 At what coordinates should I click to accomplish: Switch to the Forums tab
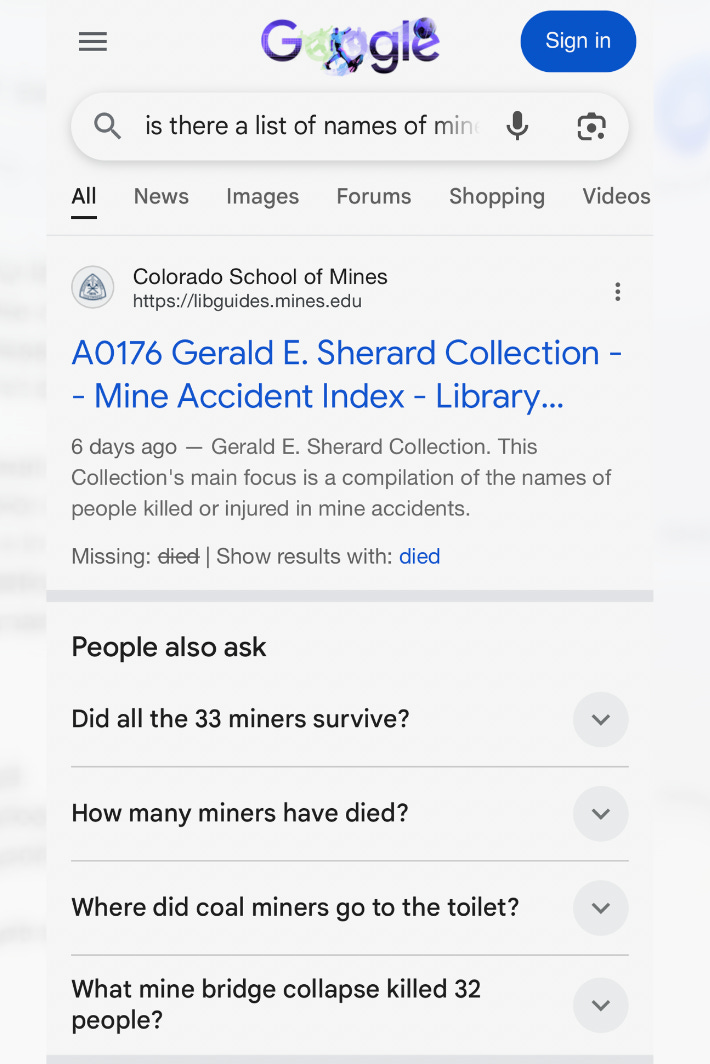click(x=374, y=197)
